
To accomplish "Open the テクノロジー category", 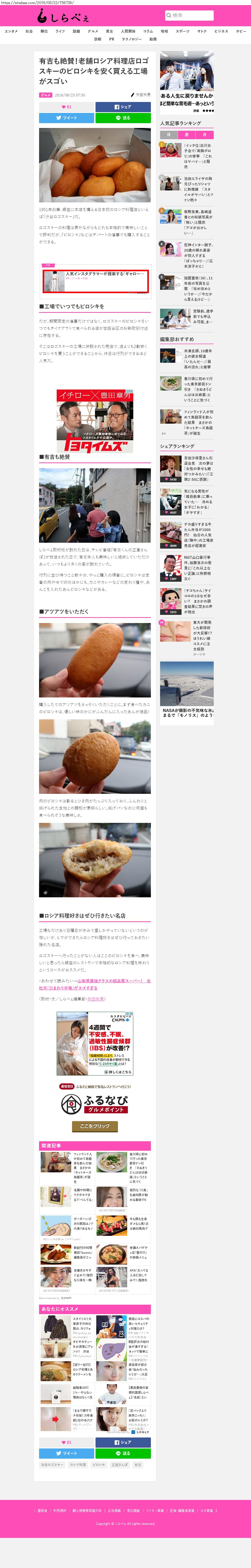I will [x=132, y=39].
